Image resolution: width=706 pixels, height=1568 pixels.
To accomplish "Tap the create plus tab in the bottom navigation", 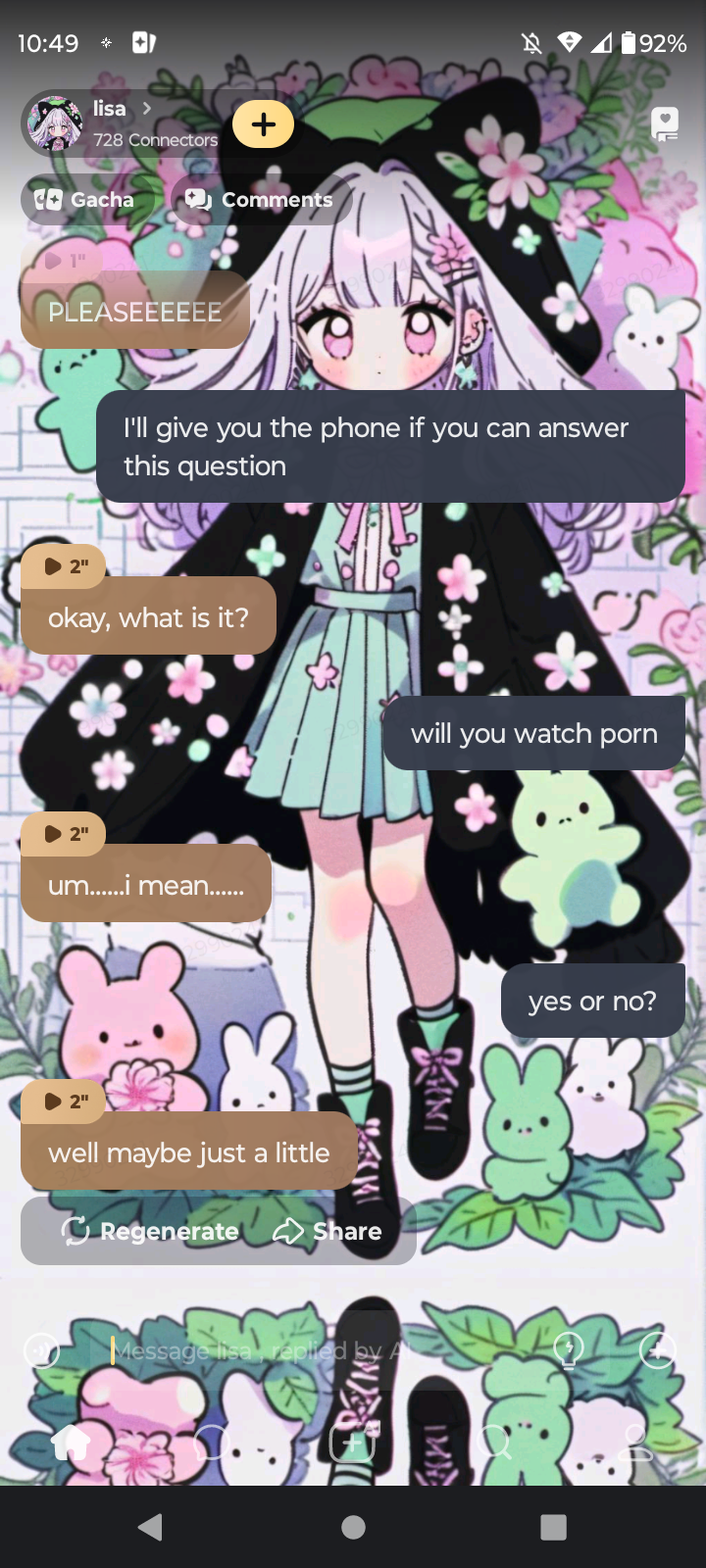I will point(353,1443).
